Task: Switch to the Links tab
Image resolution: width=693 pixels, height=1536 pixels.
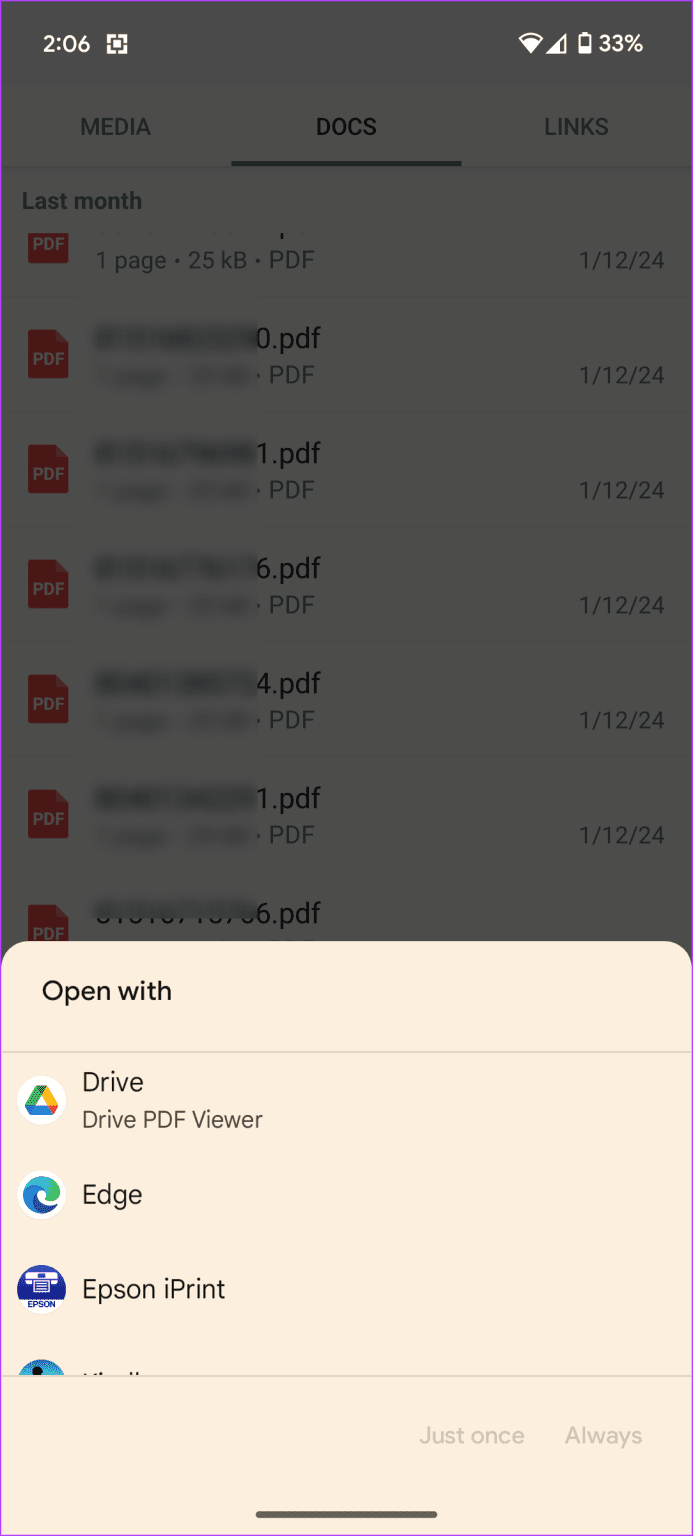Action: coord(576,127)
